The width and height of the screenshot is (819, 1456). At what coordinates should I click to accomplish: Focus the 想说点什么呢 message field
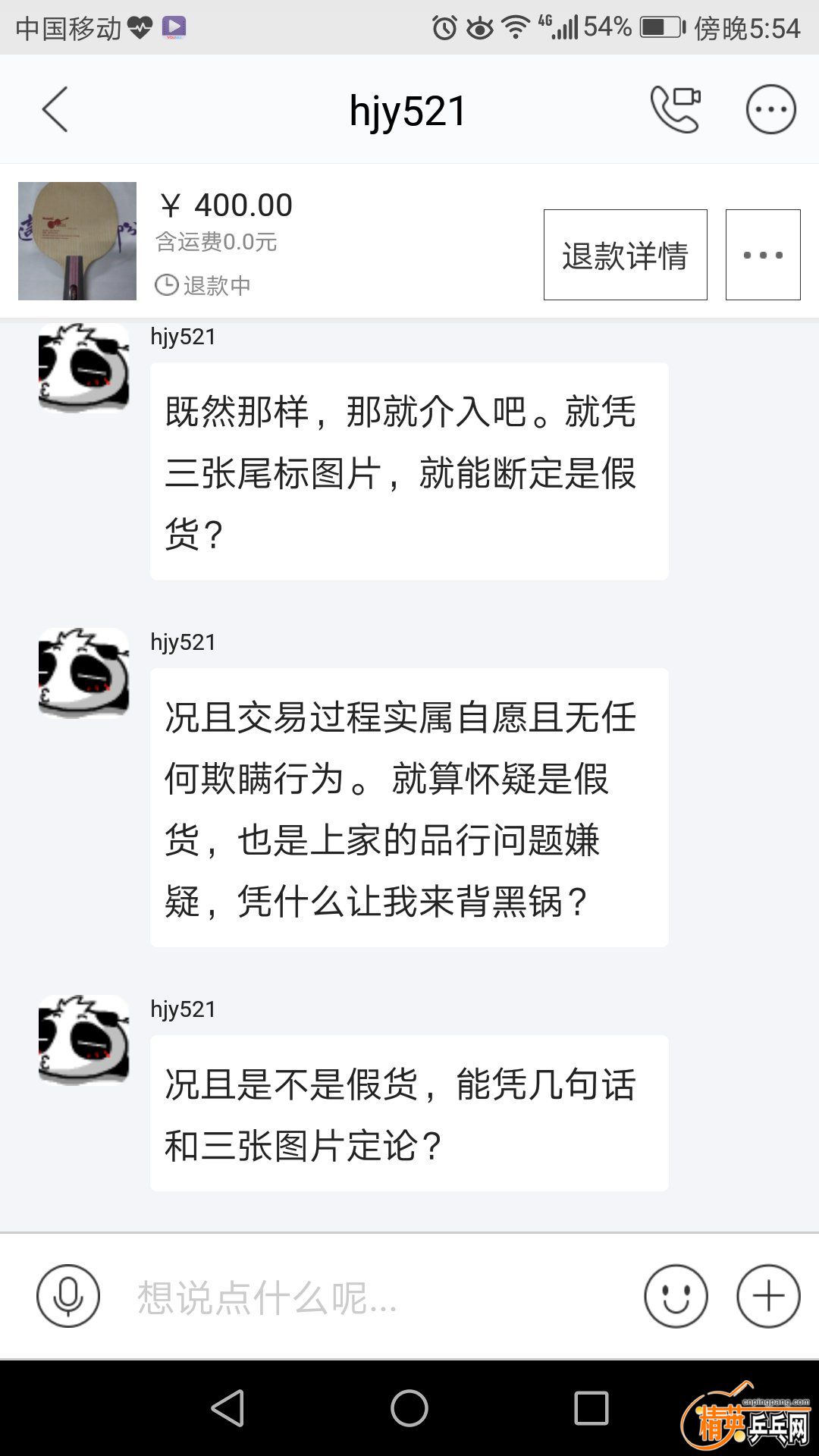coord(372,1298)
